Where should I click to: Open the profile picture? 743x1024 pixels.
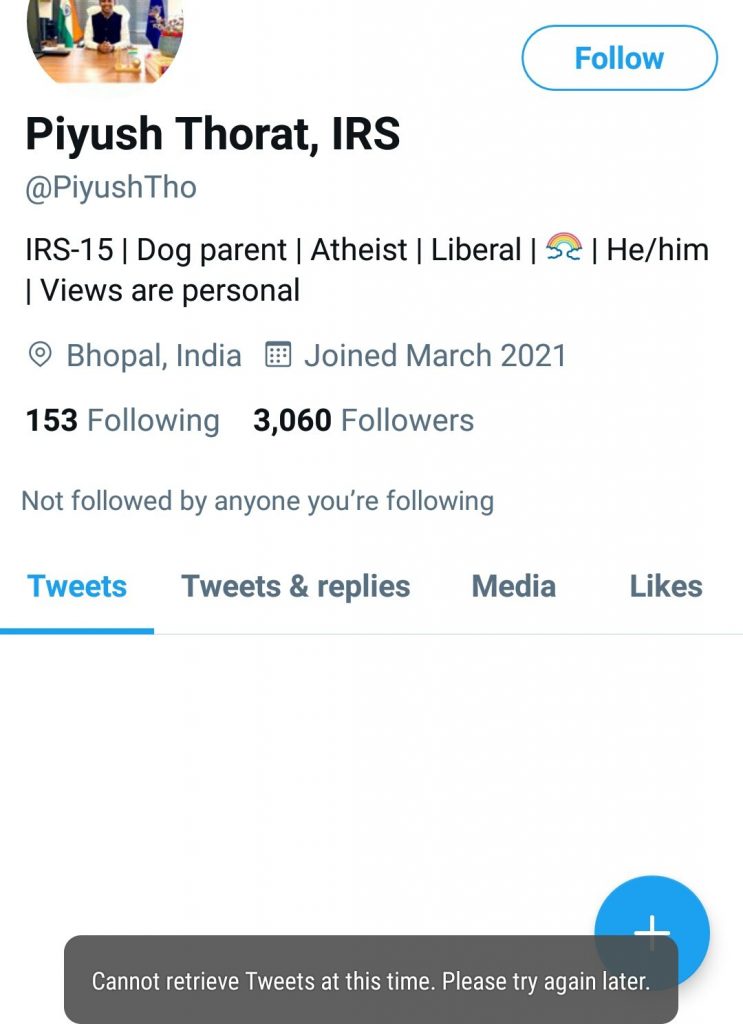coord(105,40)
